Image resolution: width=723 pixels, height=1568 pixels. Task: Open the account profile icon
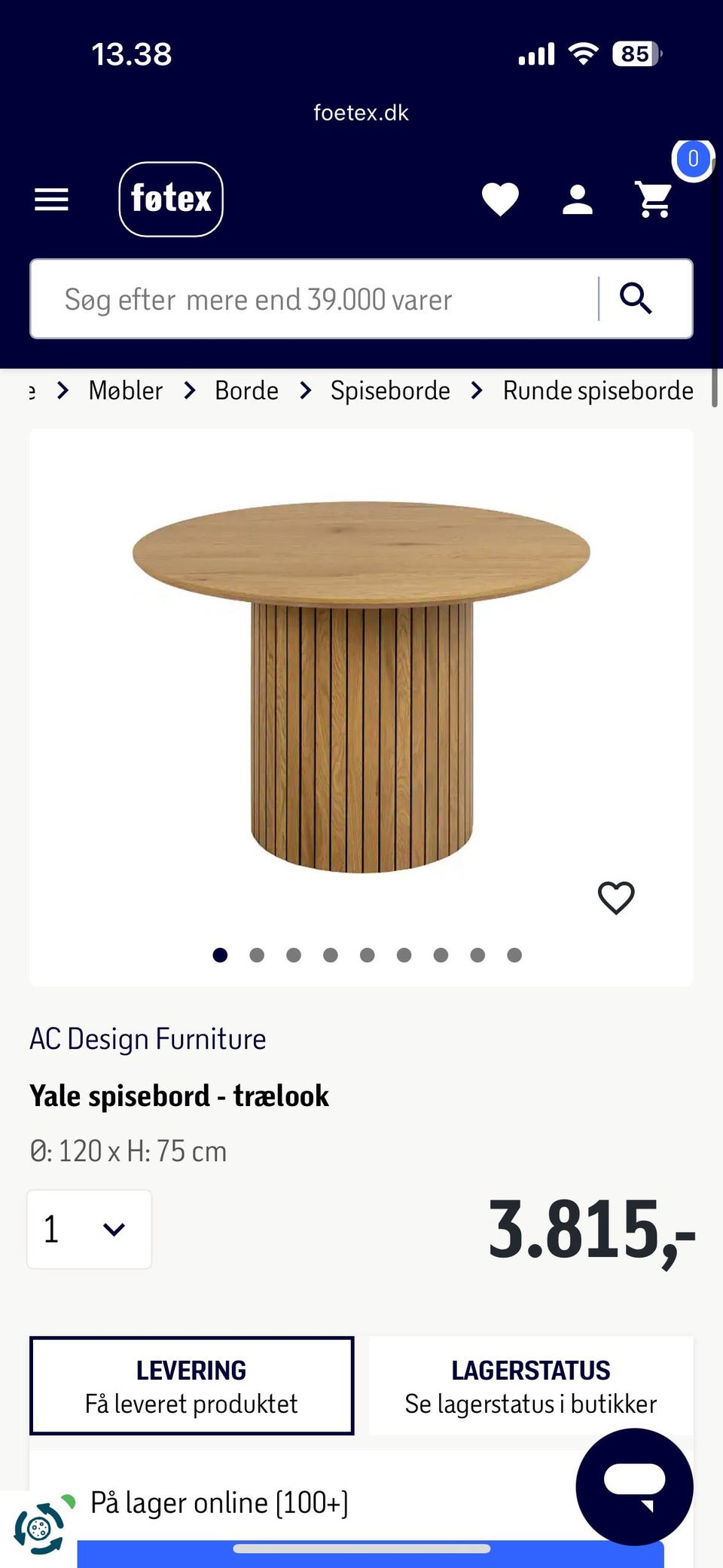tap(577, 199)
